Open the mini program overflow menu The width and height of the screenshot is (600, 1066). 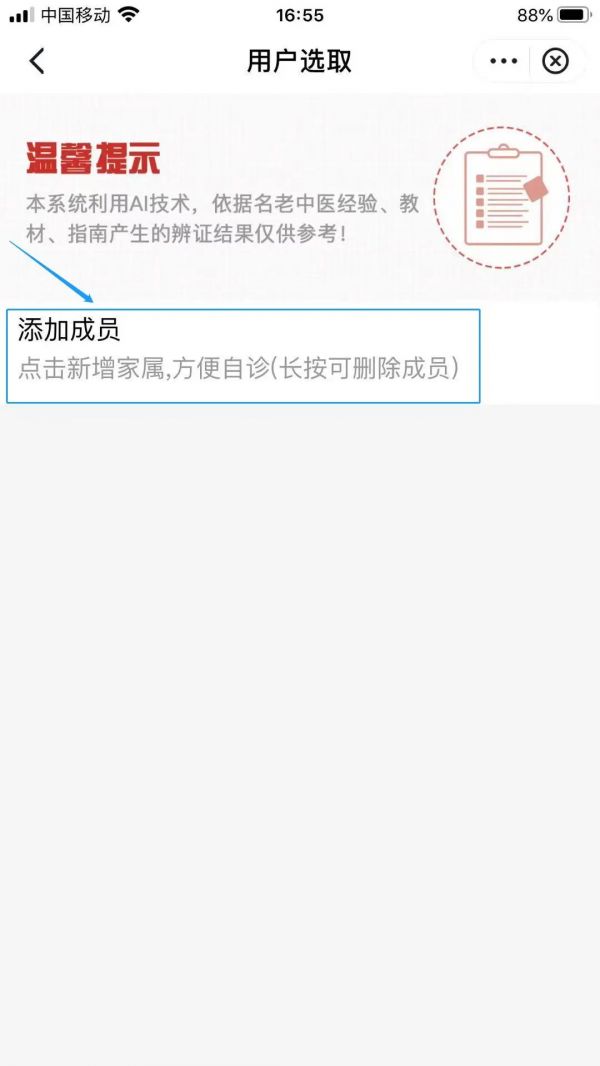[503, 61]
